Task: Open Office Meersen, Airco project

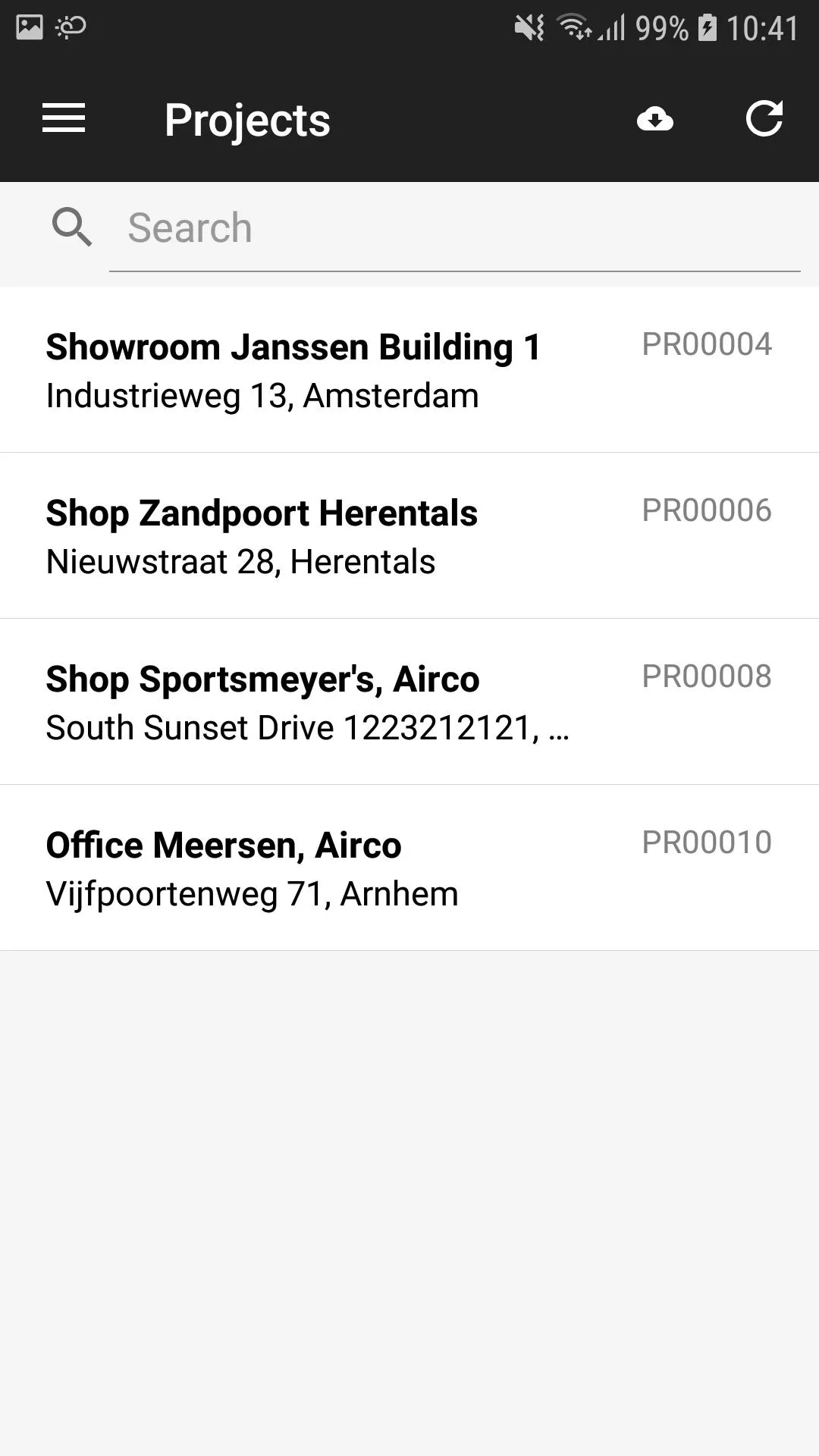Action: [x=224, y=844]
